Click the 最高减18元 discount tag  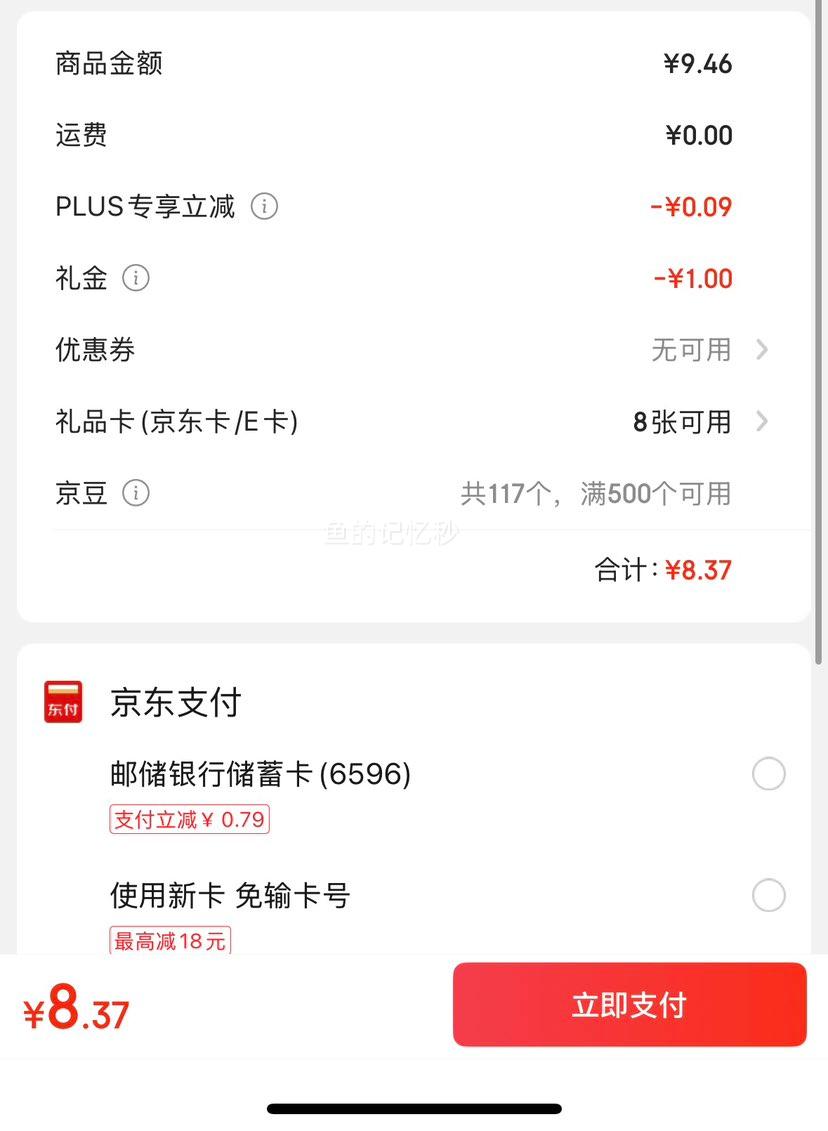point(170,940)
